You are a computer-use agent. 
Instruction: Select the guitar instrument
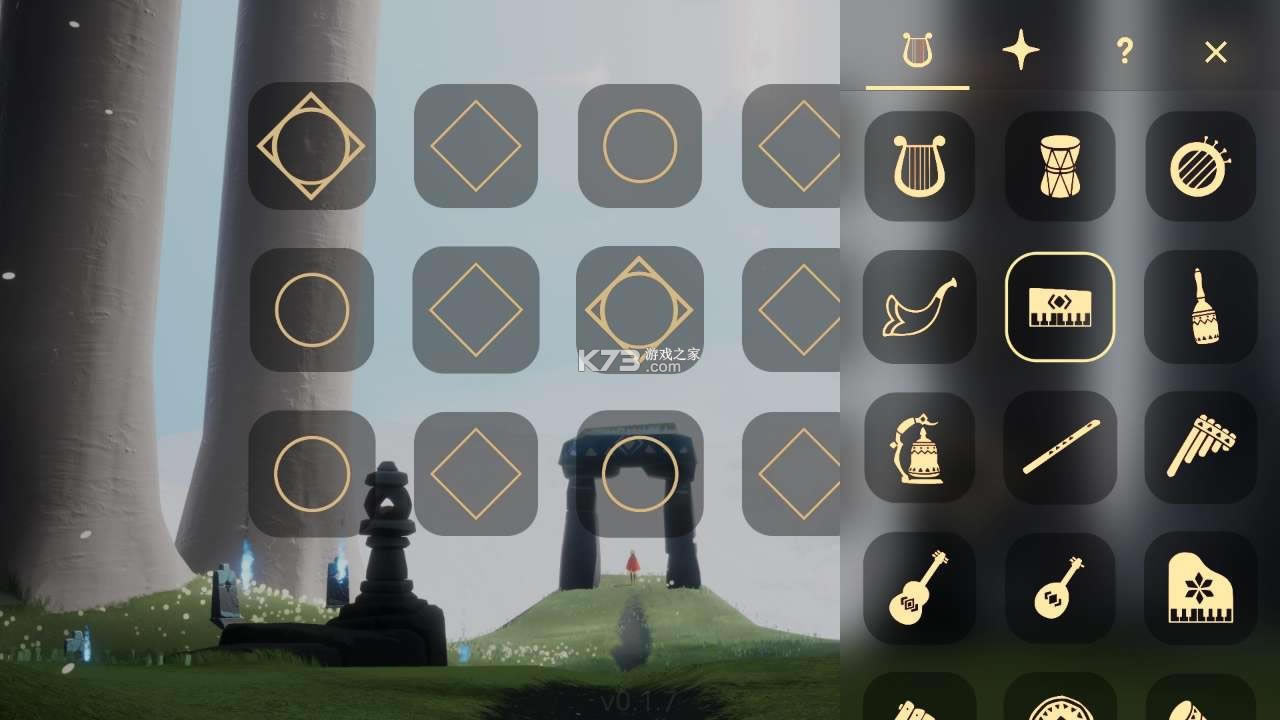pos(919,587)
